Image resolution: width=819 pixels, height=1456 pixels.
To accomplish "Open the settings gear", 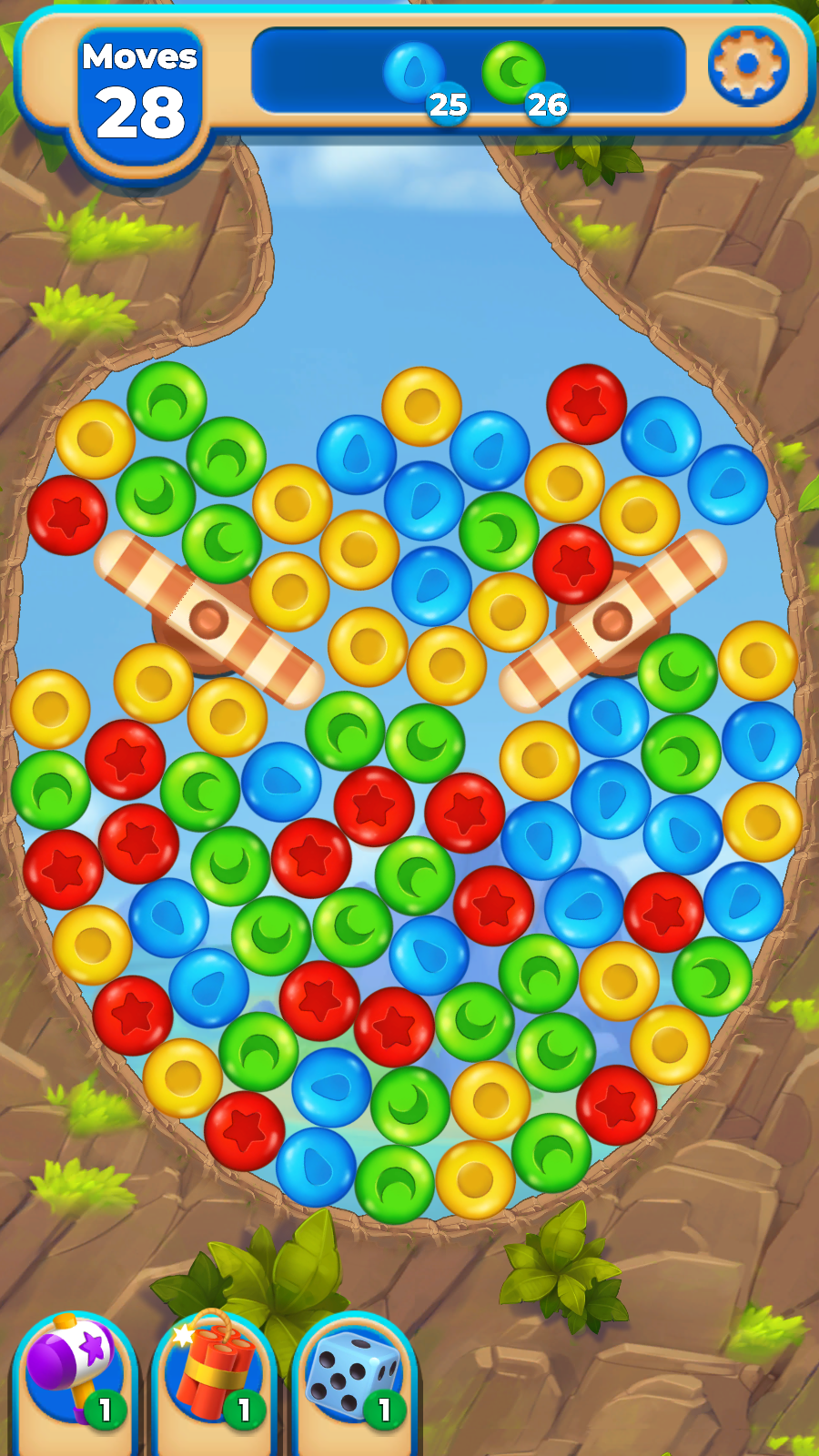I will (748, 66).
